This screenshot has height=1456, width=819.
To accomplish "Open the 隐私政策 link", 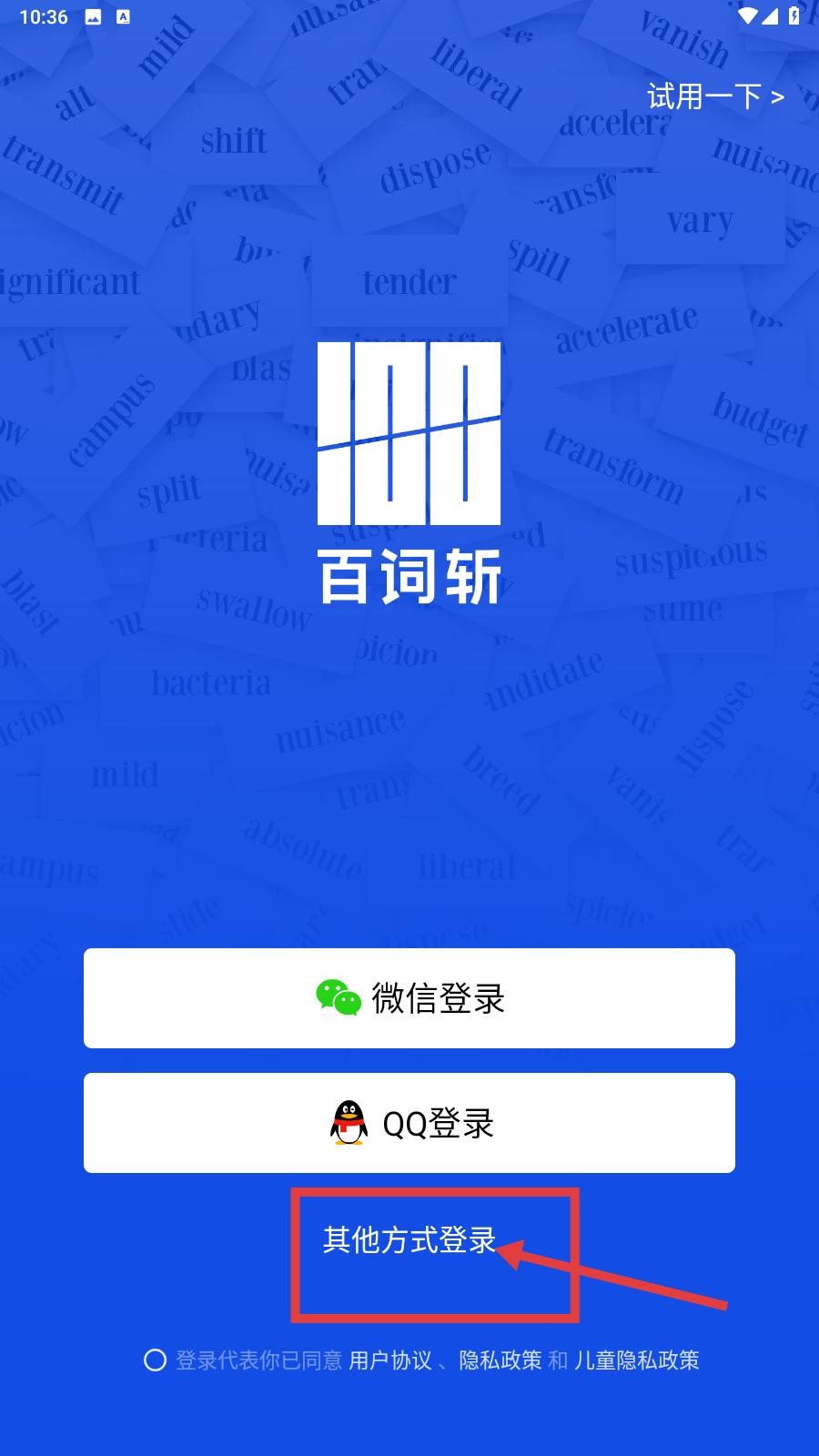I will [x=500, y=1360].
